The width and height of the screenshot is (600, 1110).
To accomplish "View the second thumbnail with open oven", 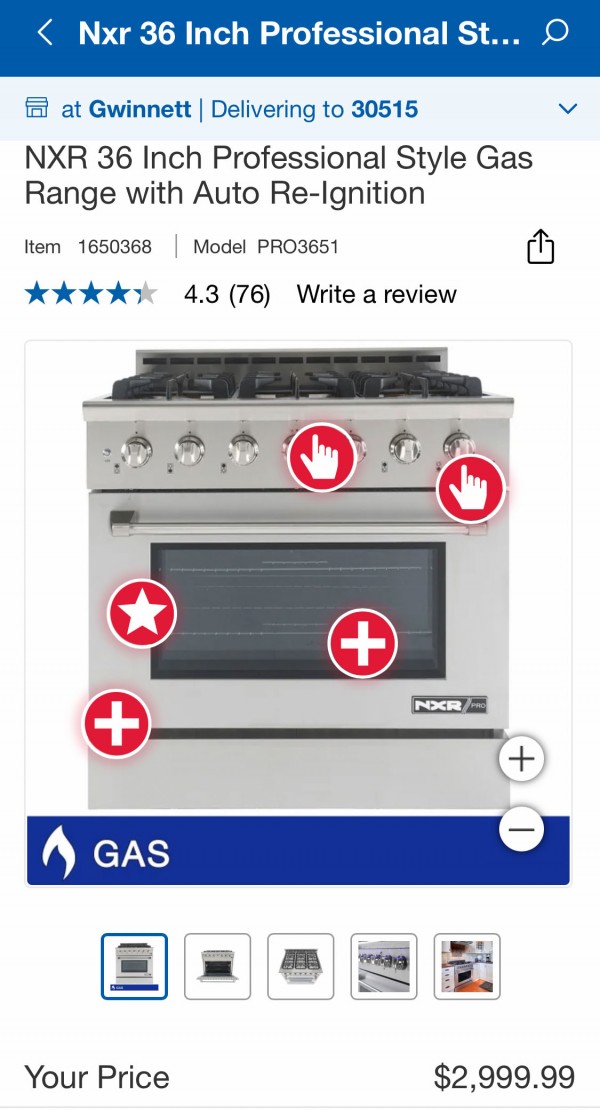I will click(217, 966).
